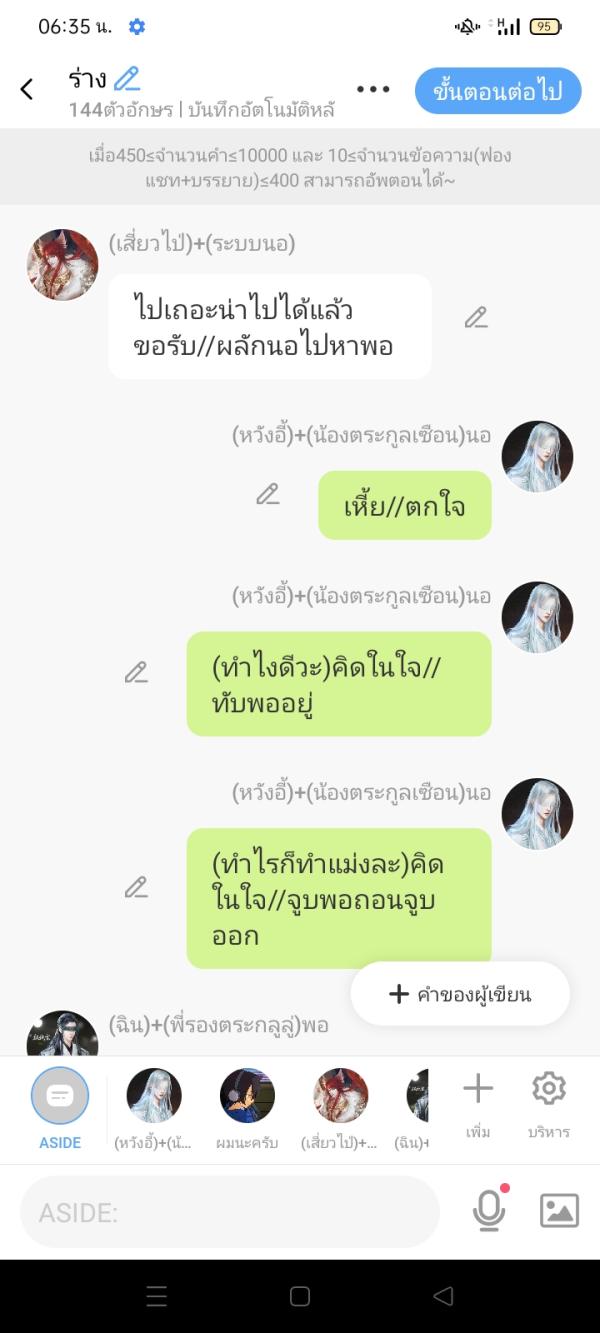The height and width of the screenshot is (1333, 600).
Task: Focus the ASIDE text input field
Action: pos(230,1213)
